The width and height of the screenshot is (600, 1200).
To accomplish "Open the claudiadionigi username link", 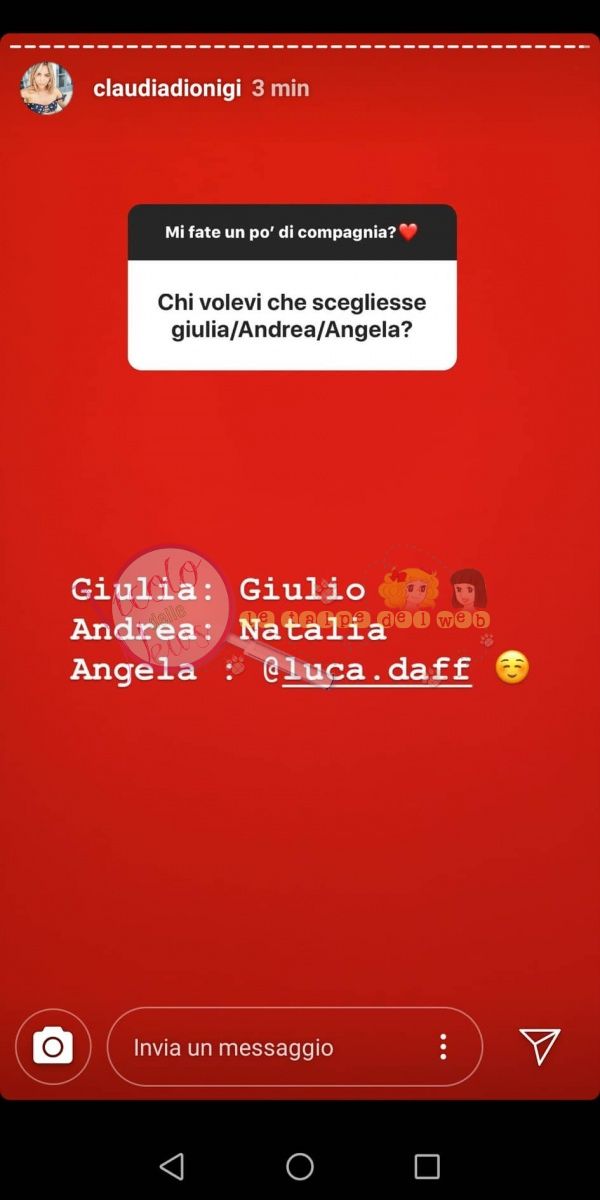I will [x=165, y=88].
